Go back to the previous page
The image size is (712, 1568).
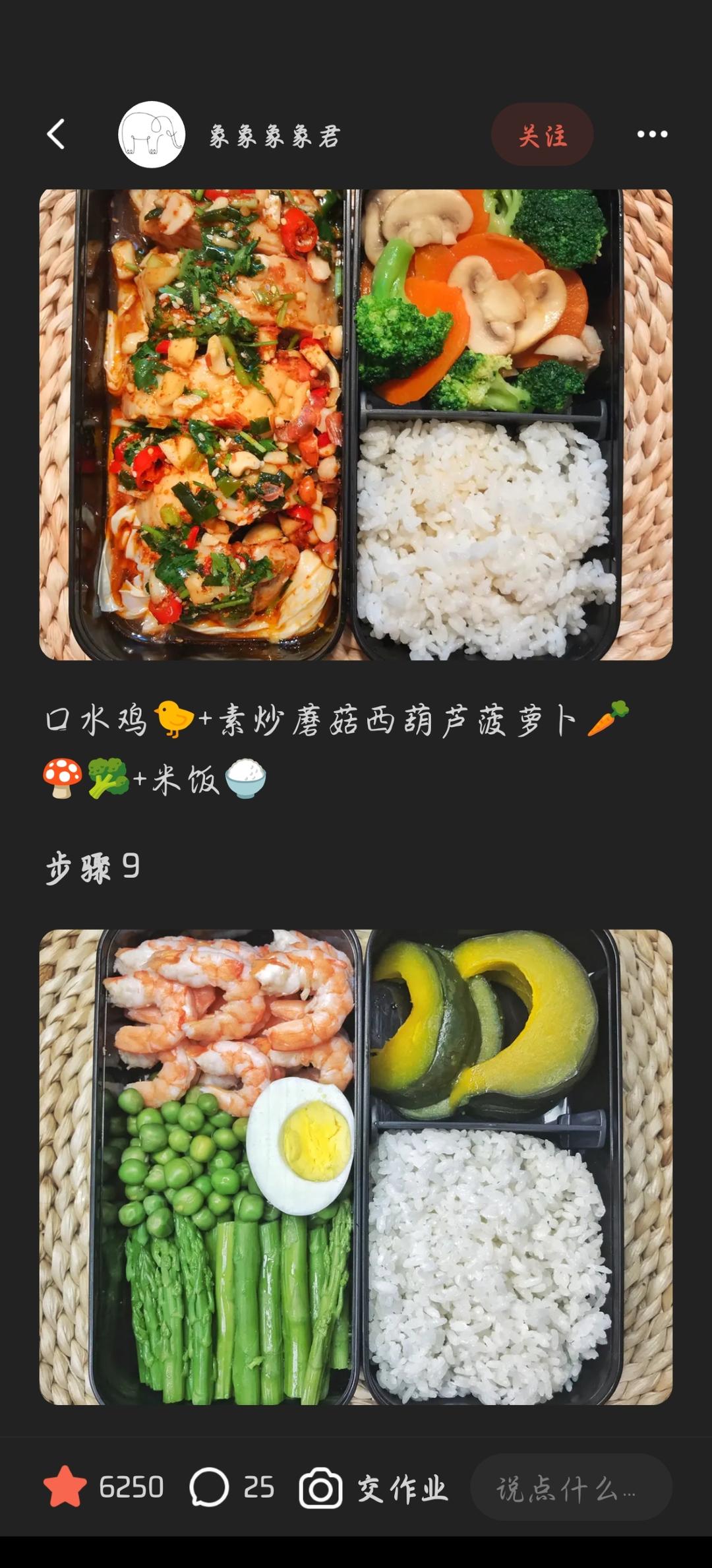56,135
